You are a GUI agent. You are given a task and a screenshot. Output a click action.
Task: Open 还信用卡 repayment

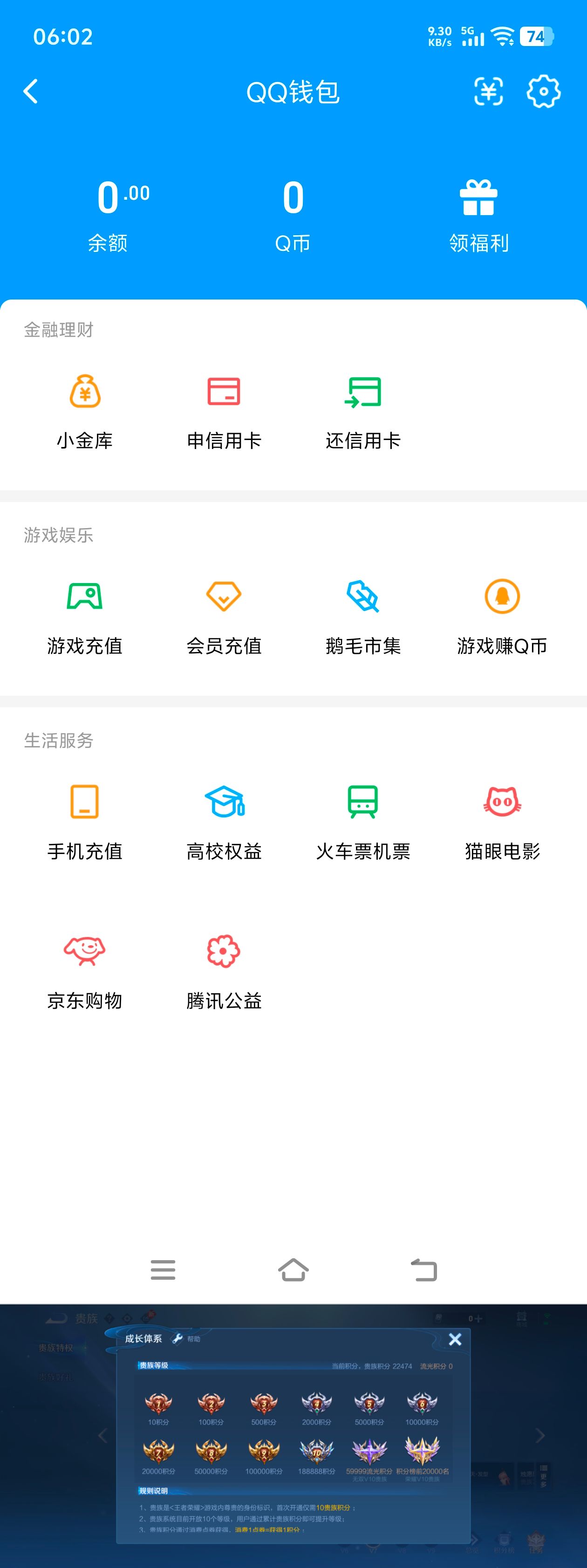pyautogui.click(x=363, y=411)
